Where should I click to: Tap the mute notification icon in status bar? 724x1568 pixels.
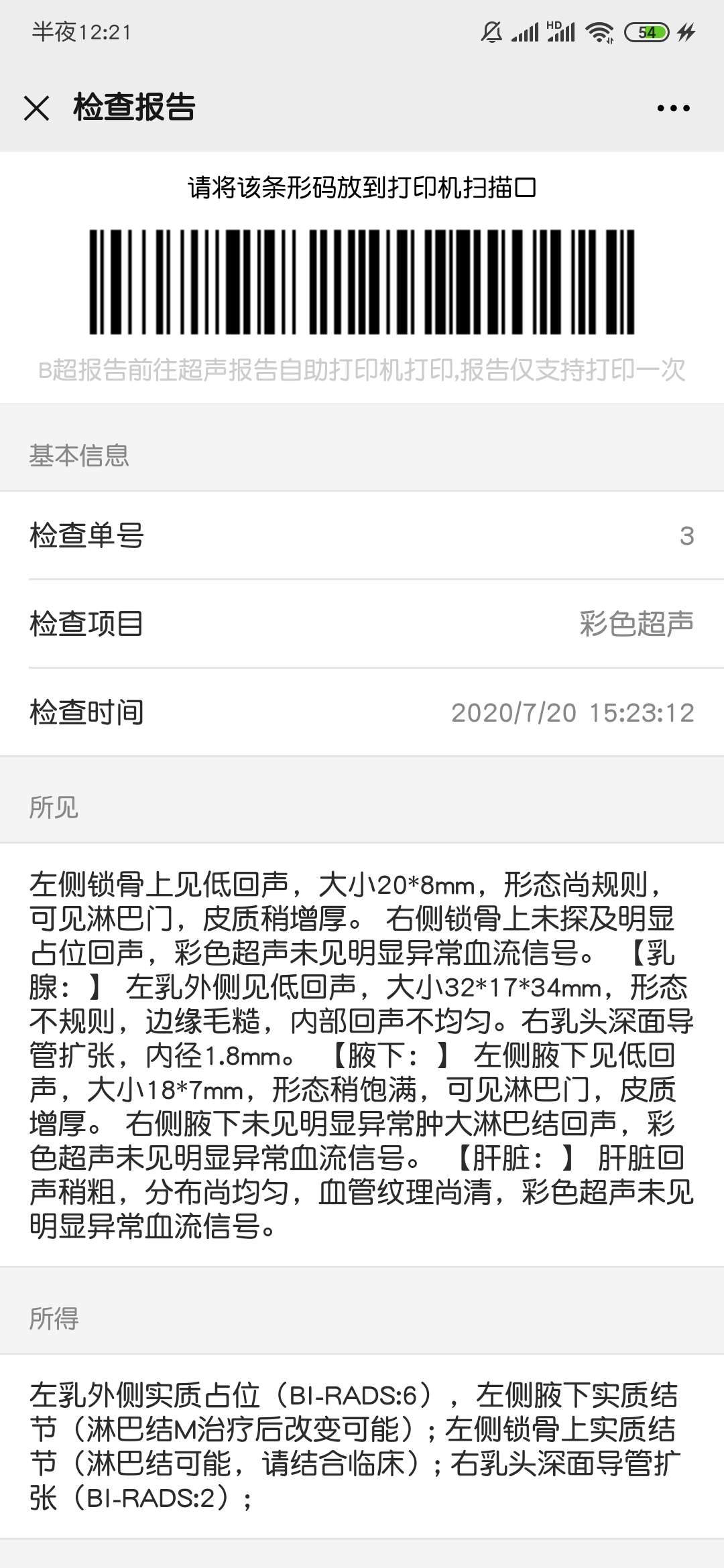tap(491, 30)
